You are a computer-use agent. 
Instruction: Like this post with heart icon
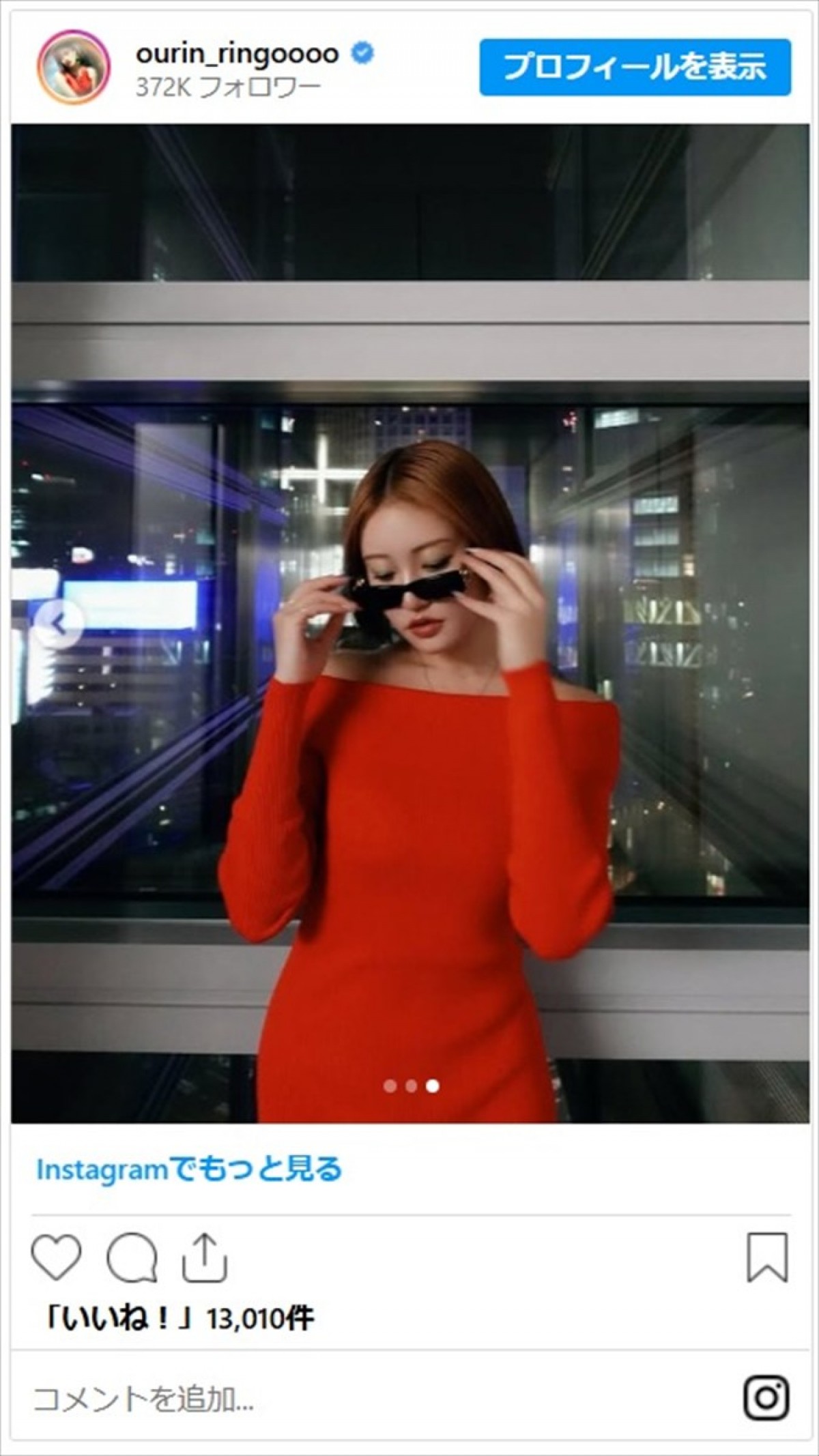click(x=57, y=1257)
